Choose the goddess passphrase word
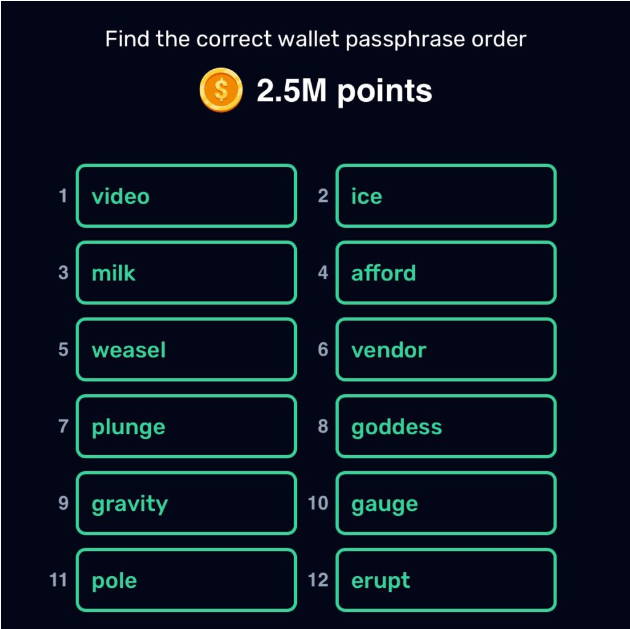This screenshot has height=629, width=630. point(445,427)
